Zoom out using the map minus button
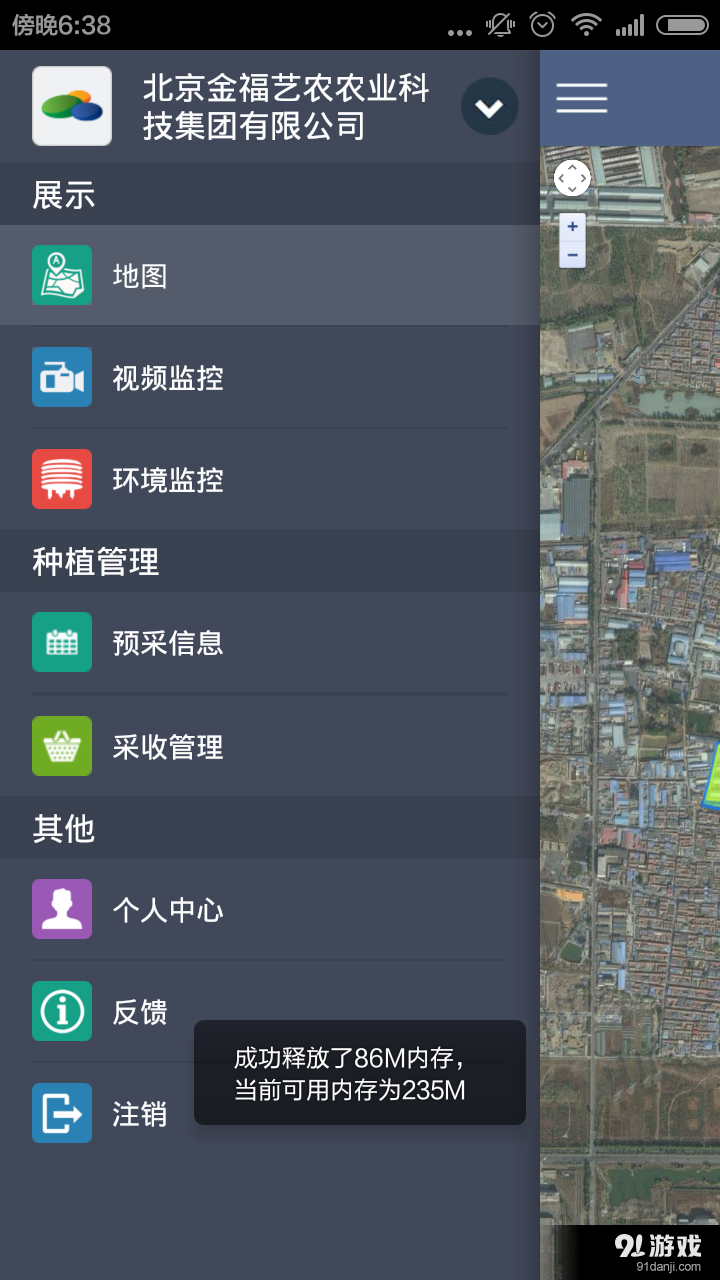This screenshot has height=1280, width=720. click(x=571, y=255)
